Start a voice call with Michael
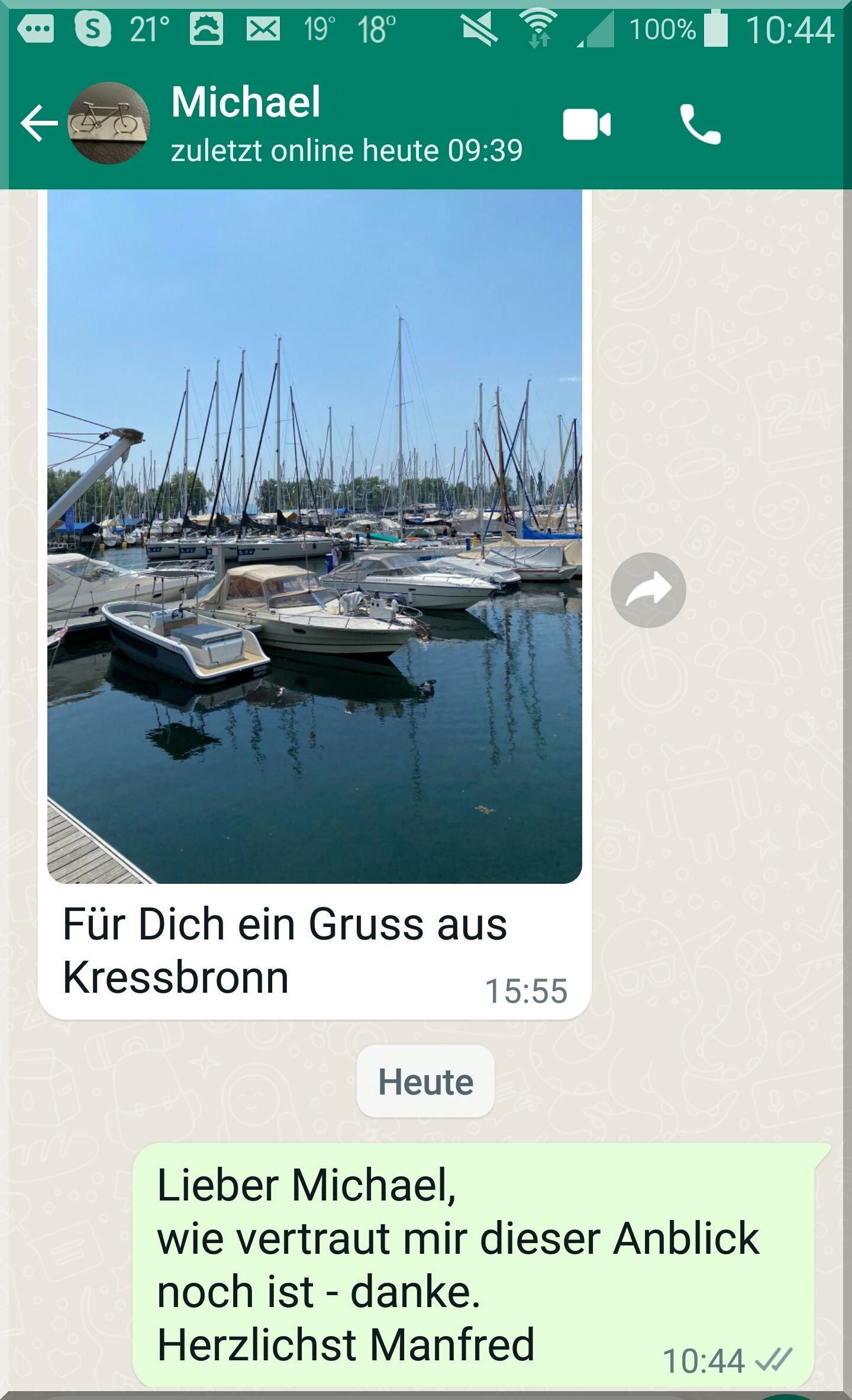Viewport: 852px width, 1400px height. pos(700,124)
